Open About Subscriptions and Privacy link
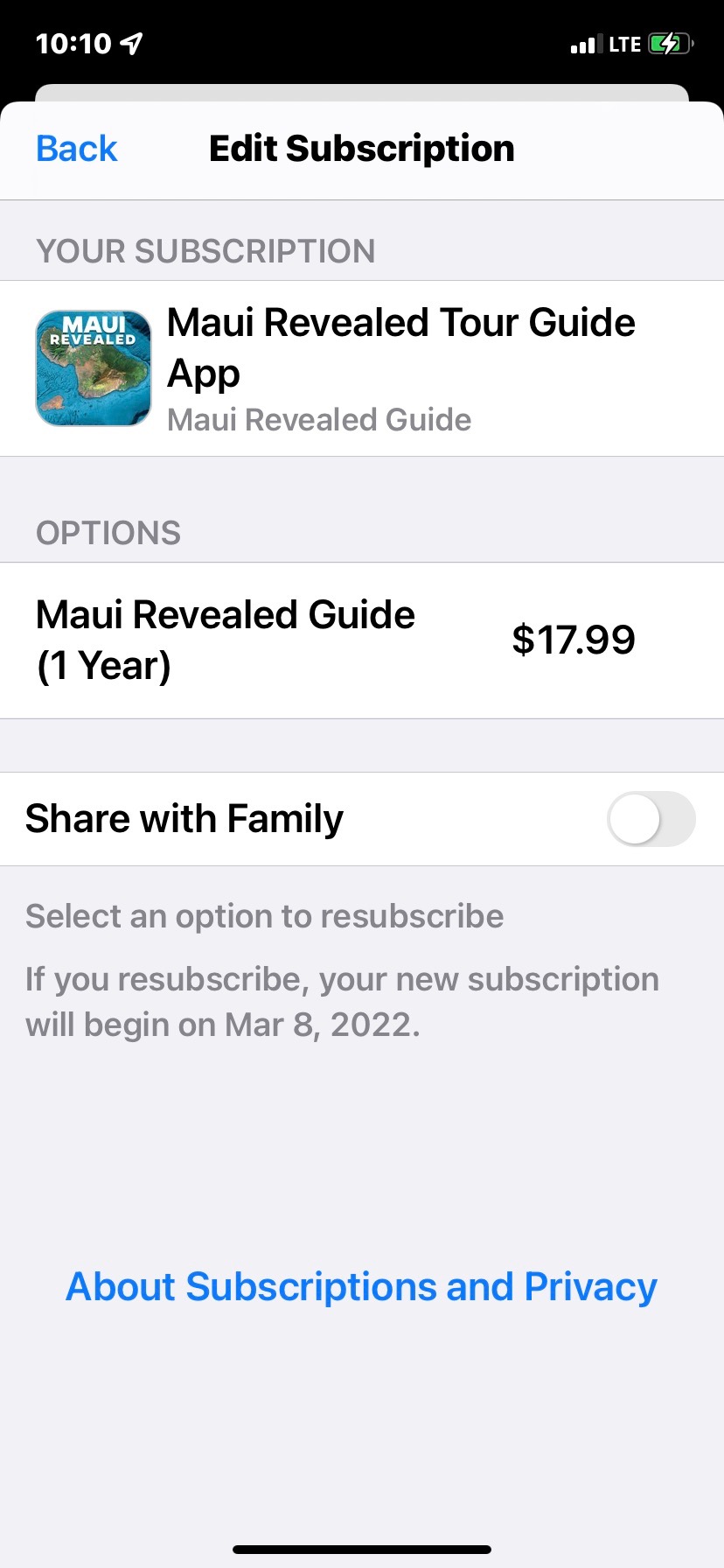Viewport: 724px width, 1568px height. (362, 1286)
